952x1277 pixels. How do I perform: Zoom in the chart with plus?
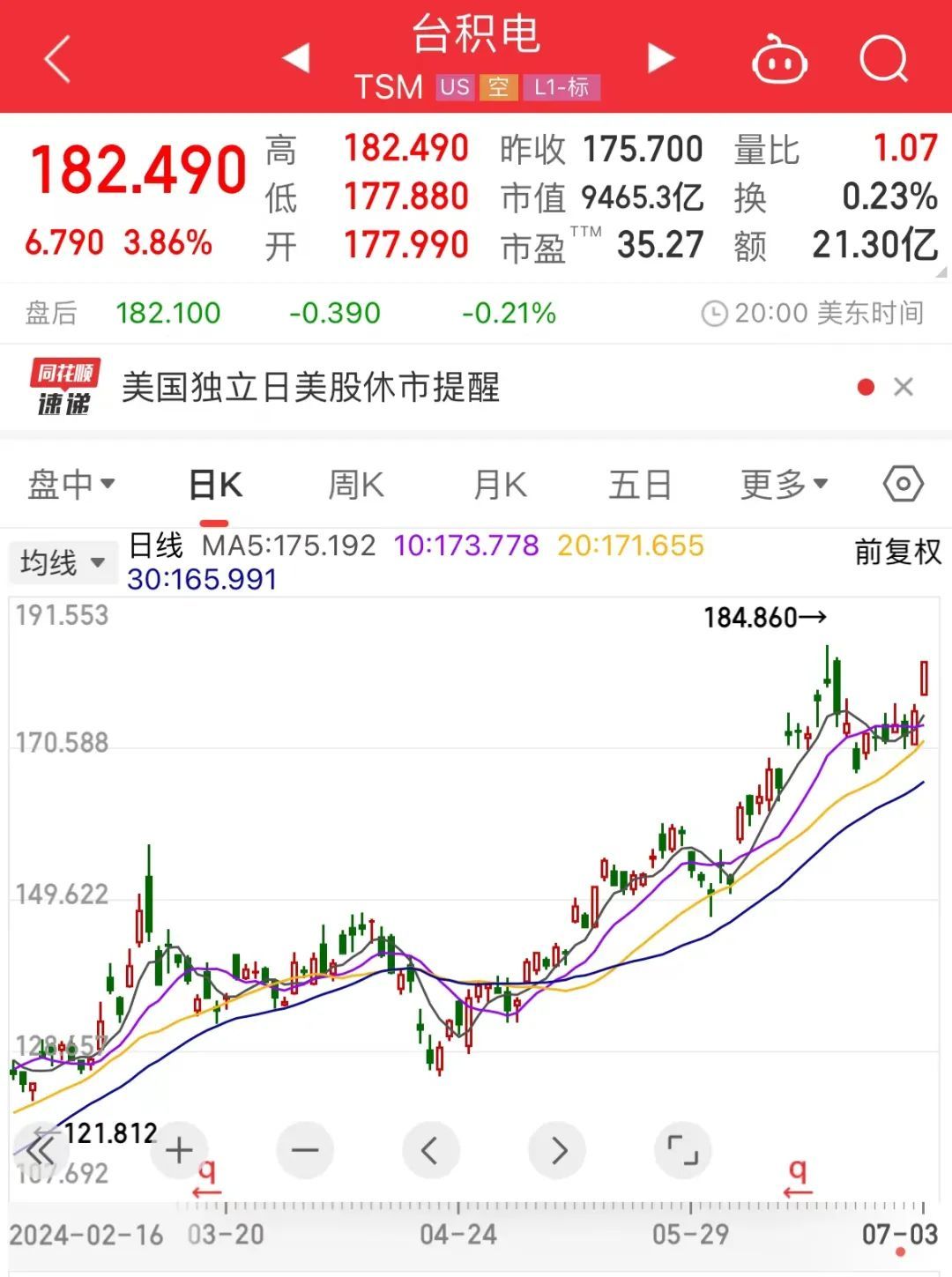179,1150
